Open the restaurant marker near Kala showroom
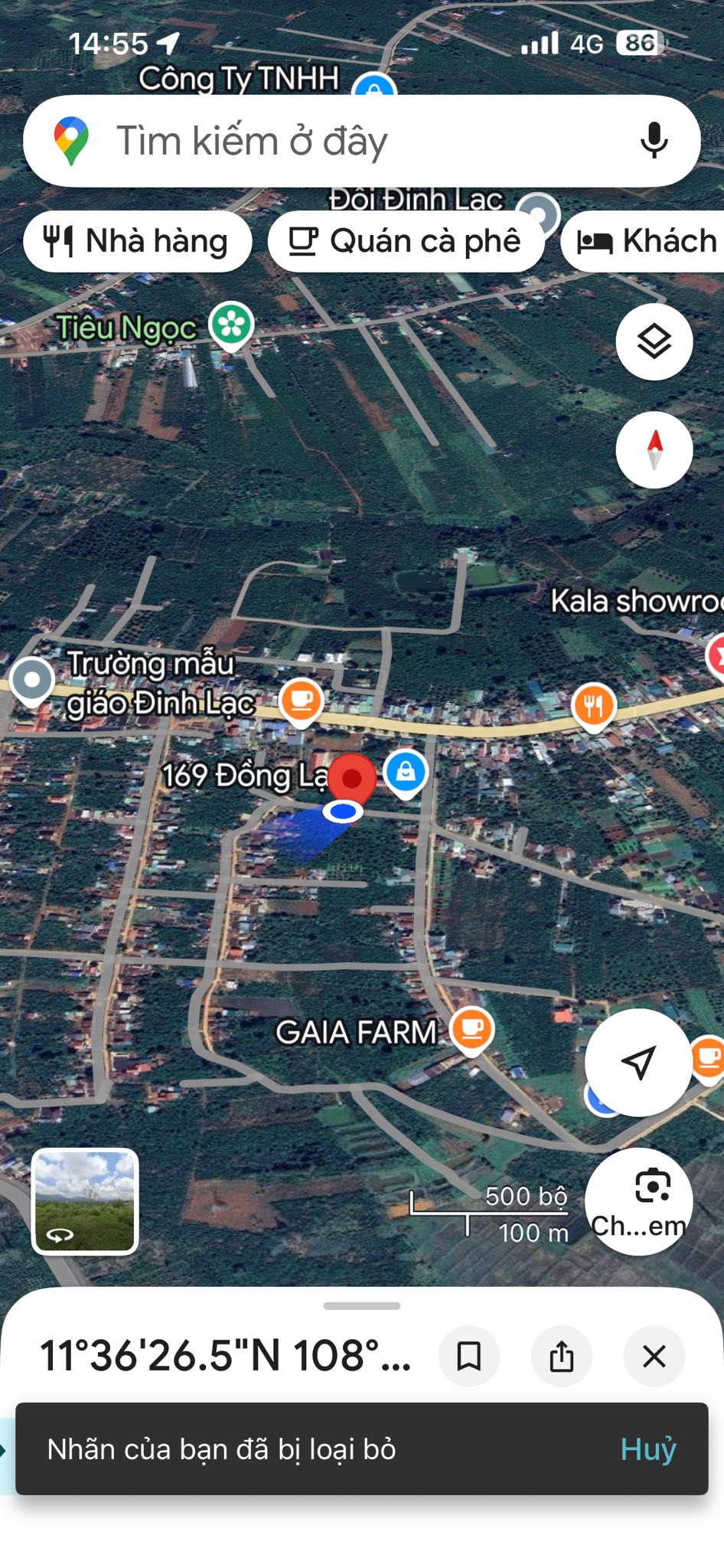Image resolution: width=724 pixels, height=1568 pixels. (594, 704)
